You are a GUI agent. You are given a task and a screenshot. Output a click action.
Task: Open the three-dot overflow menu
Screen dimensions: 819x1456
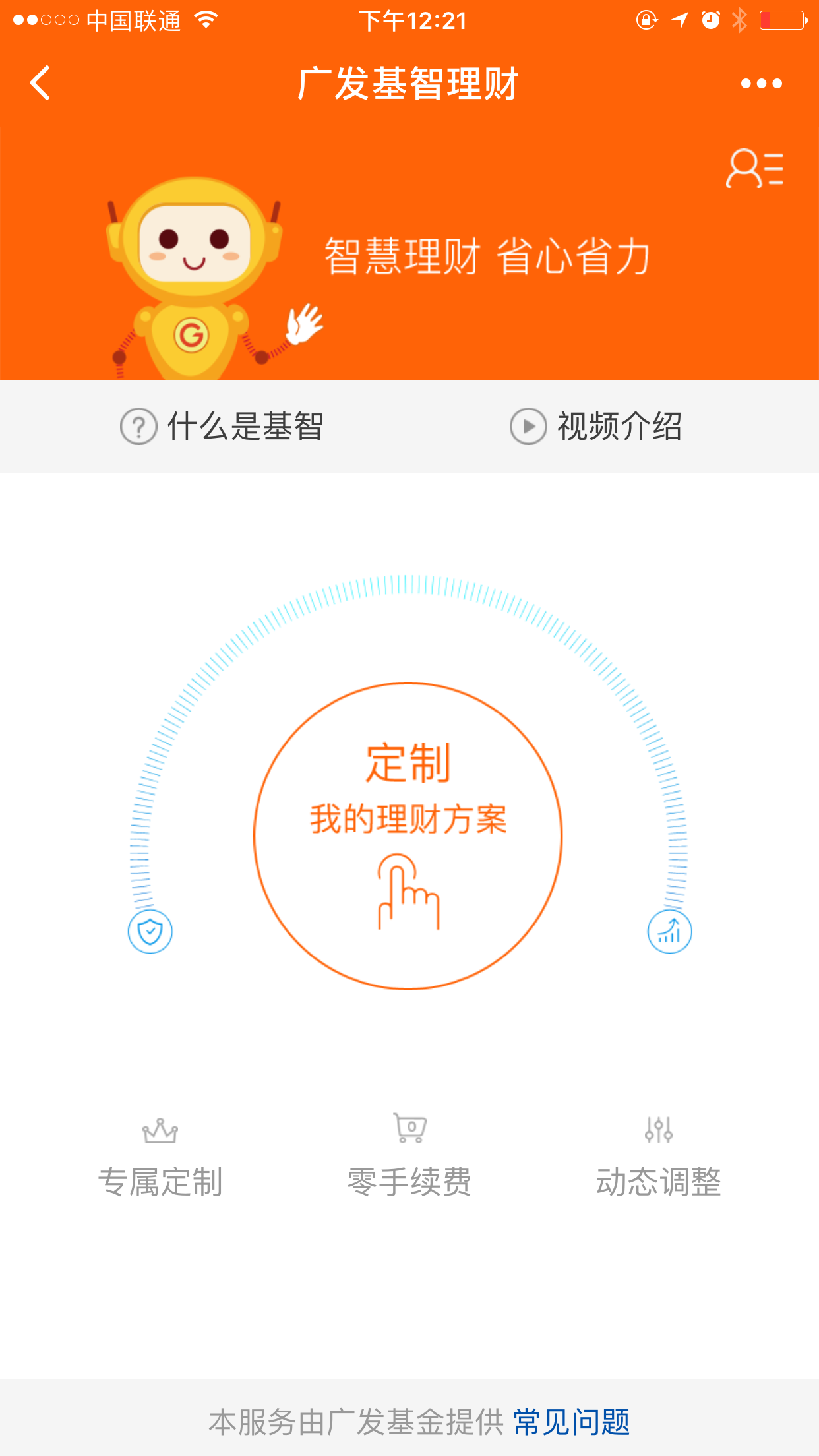pyautogui.click(x=761, y=84)
